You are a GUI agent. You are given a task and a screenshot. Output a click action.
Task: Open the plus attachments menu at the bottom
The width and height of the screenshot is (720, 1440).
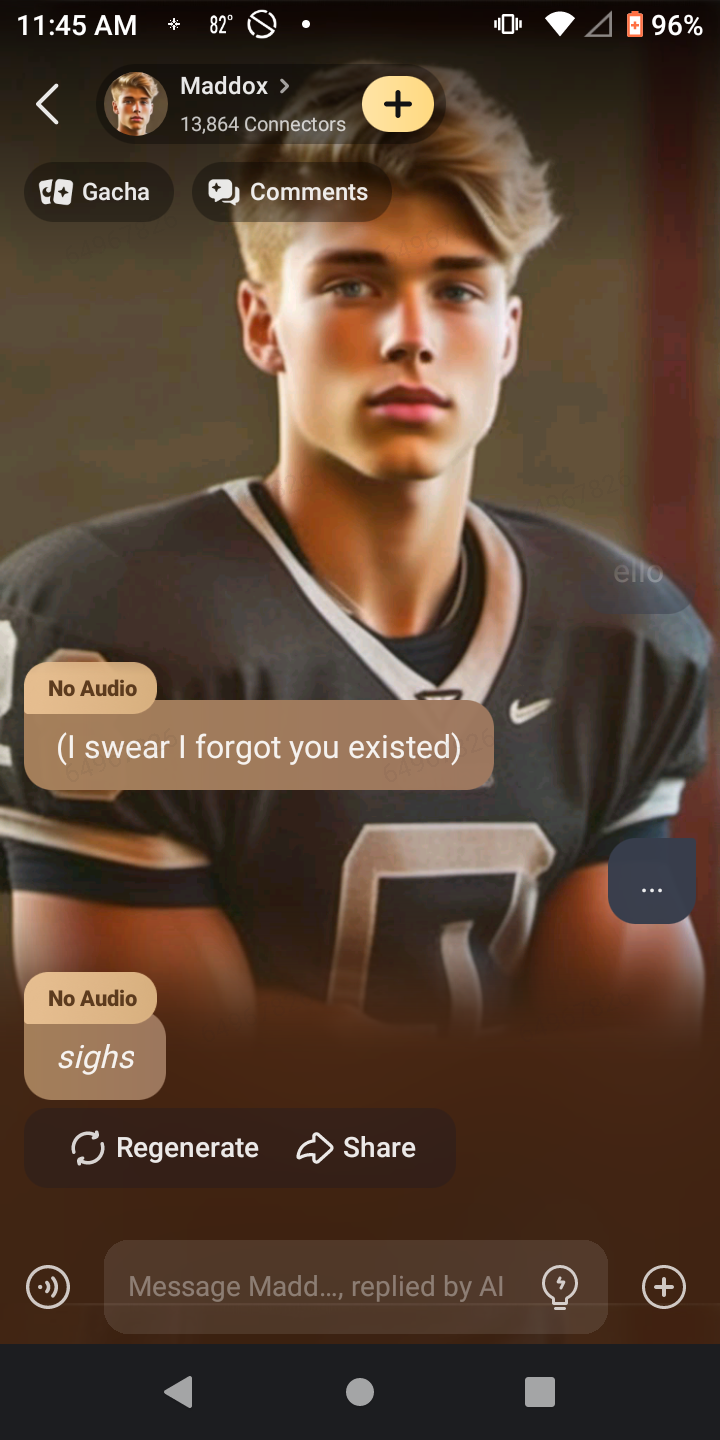pyautogui.click(x=664, y=1287)
